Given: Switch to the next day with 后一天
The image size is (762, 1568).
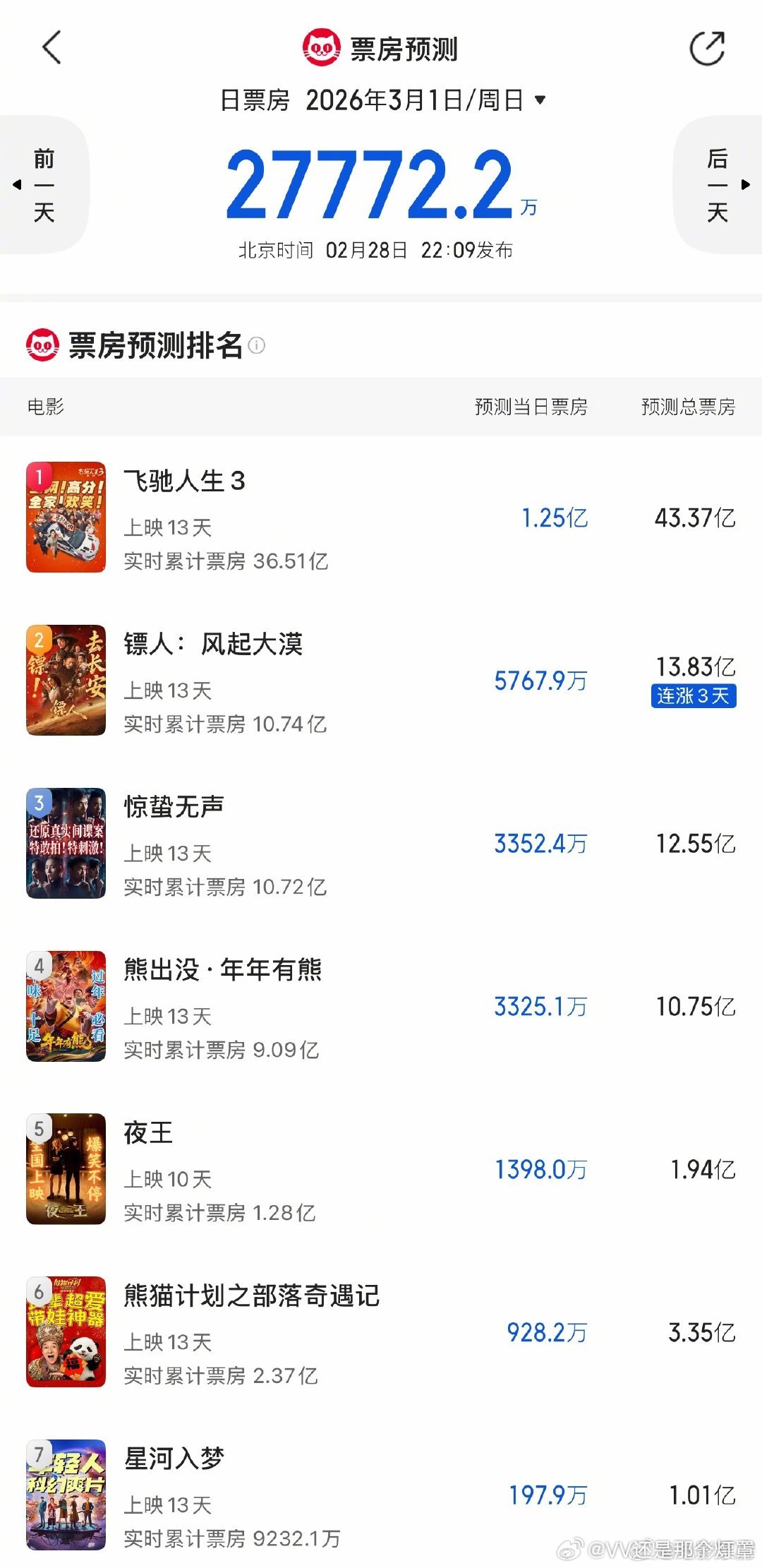Looking at the screenshot, I should [718, 185].
